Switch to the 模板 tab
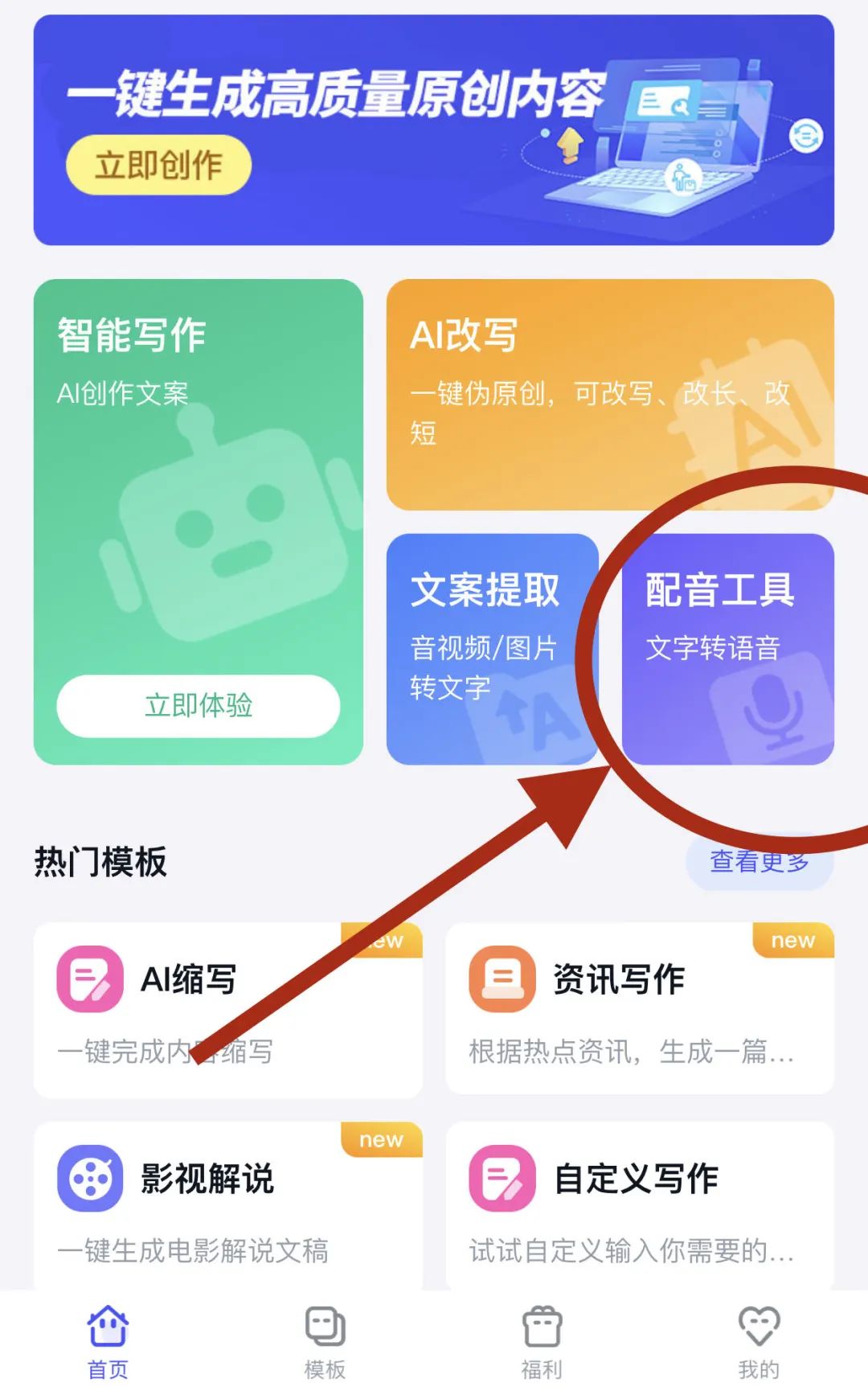The height and width of the screenshot is (1391, 868). point(325,1343)
